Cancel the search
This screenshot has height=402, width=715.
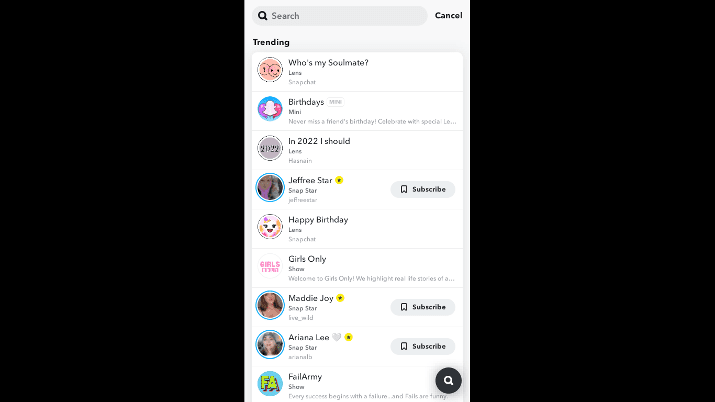tap(448, 16)
